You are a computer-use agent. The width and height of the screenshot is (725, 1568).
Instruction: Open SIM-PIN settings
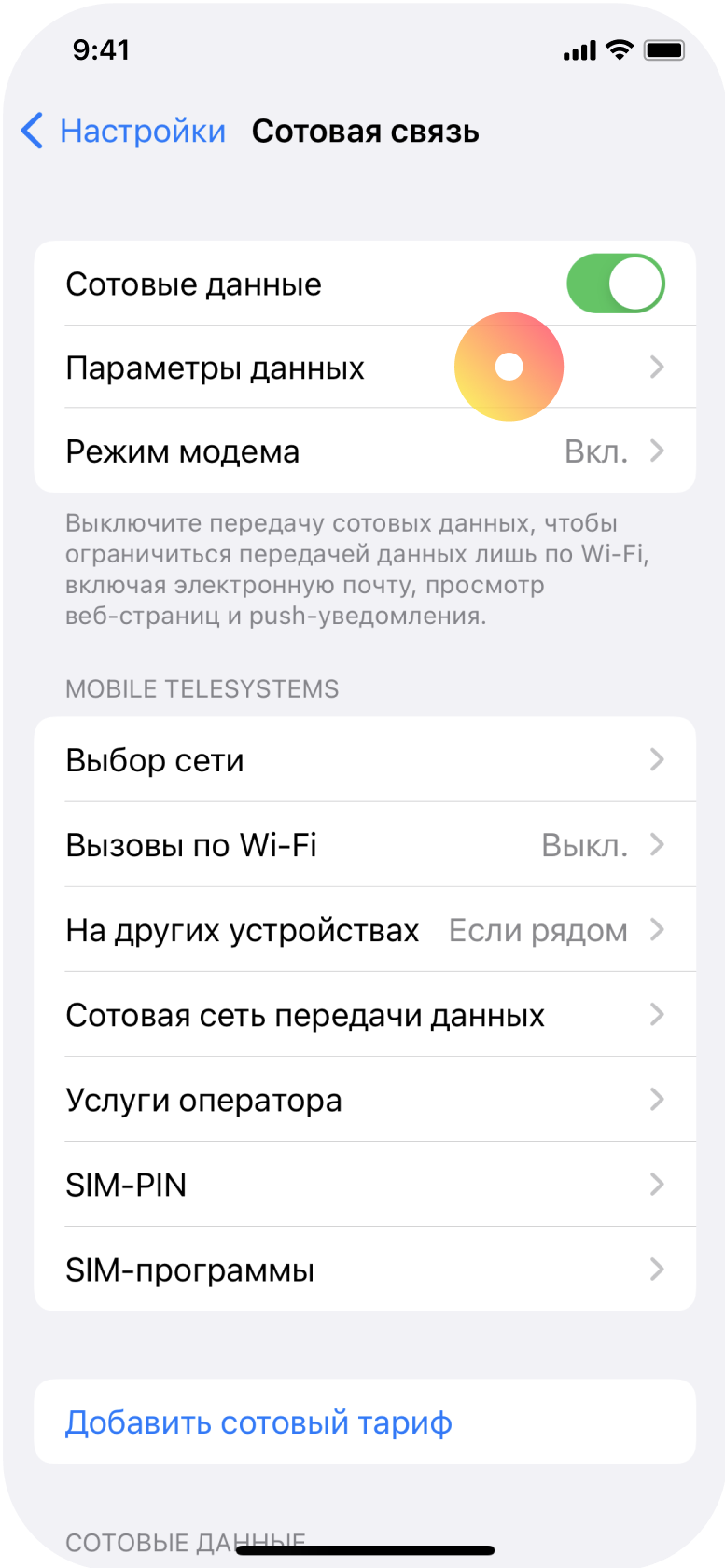(364, 1185)
